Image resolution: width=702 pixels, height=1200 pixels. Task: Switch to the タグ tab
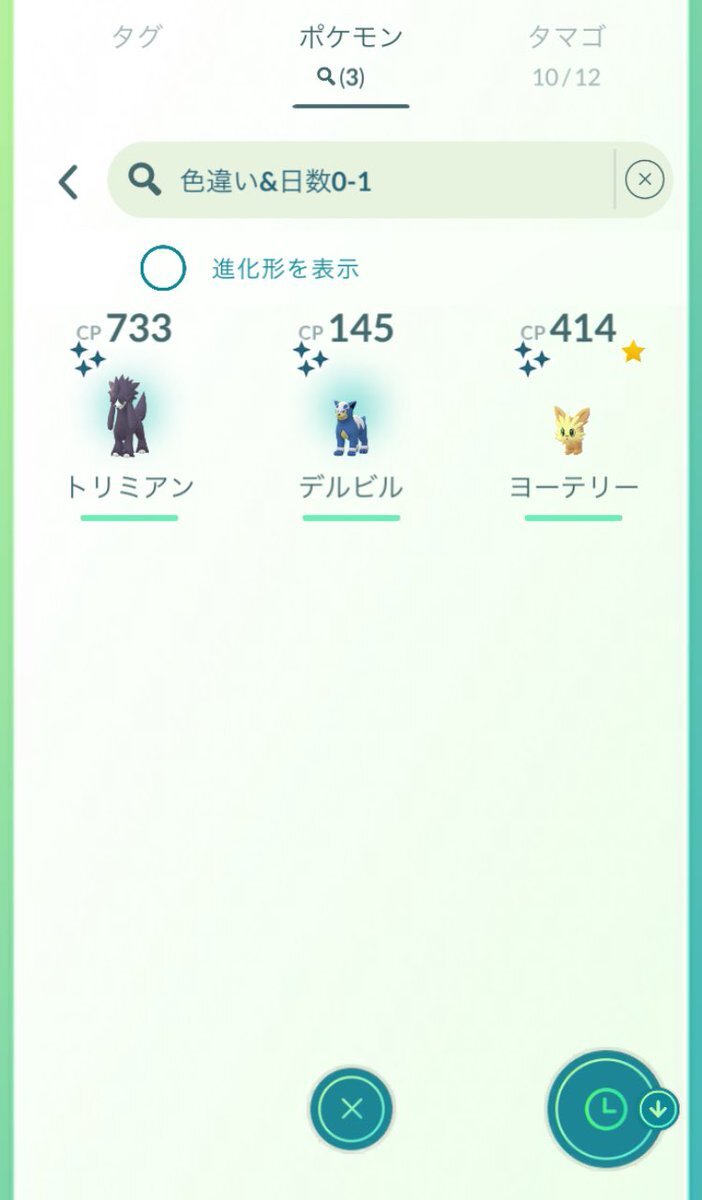click(x=138, y=39)
